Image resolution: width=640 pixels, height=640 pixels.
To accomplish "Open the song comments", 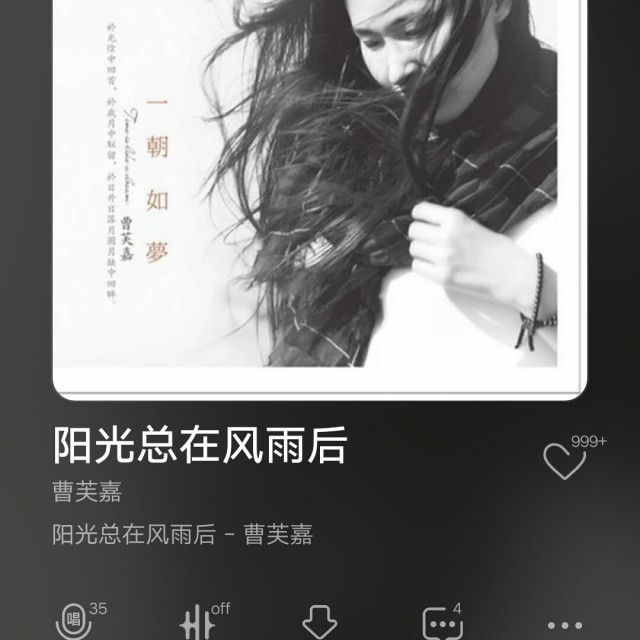I will coord(441,622).
